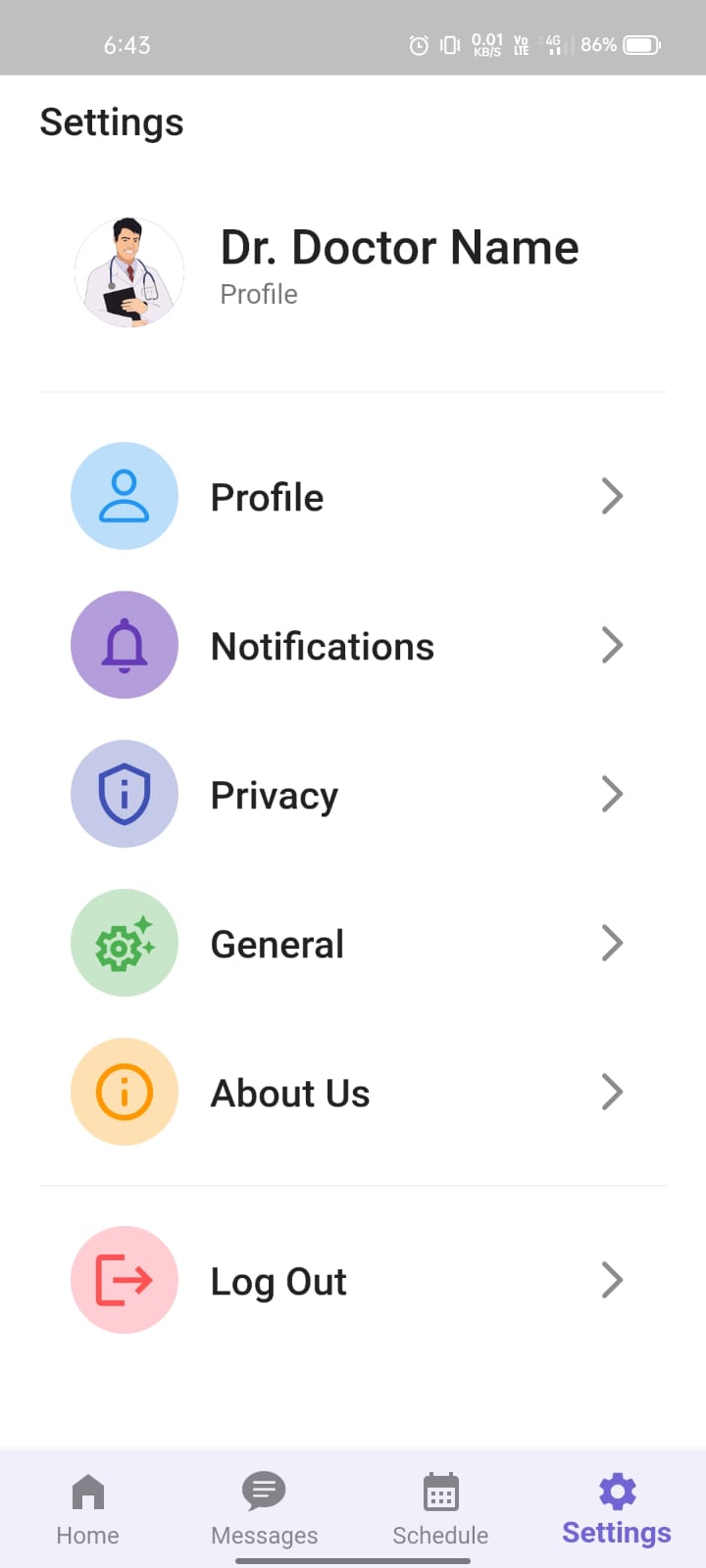This screenshot has height=1568, width=706.
Task: Tap the Messages chat bubble icon
Action: pos(264,1493)
